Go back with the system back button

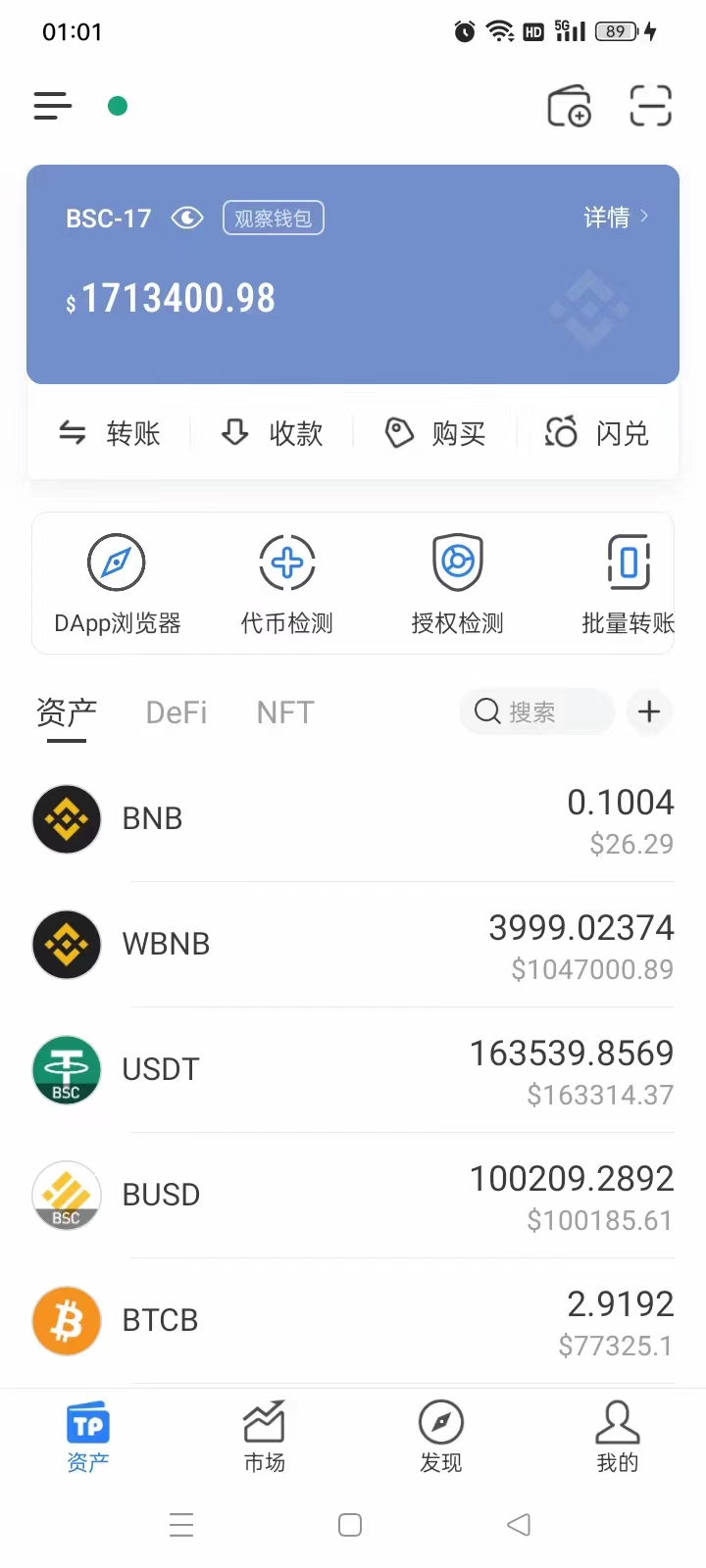coord(519,1525)
